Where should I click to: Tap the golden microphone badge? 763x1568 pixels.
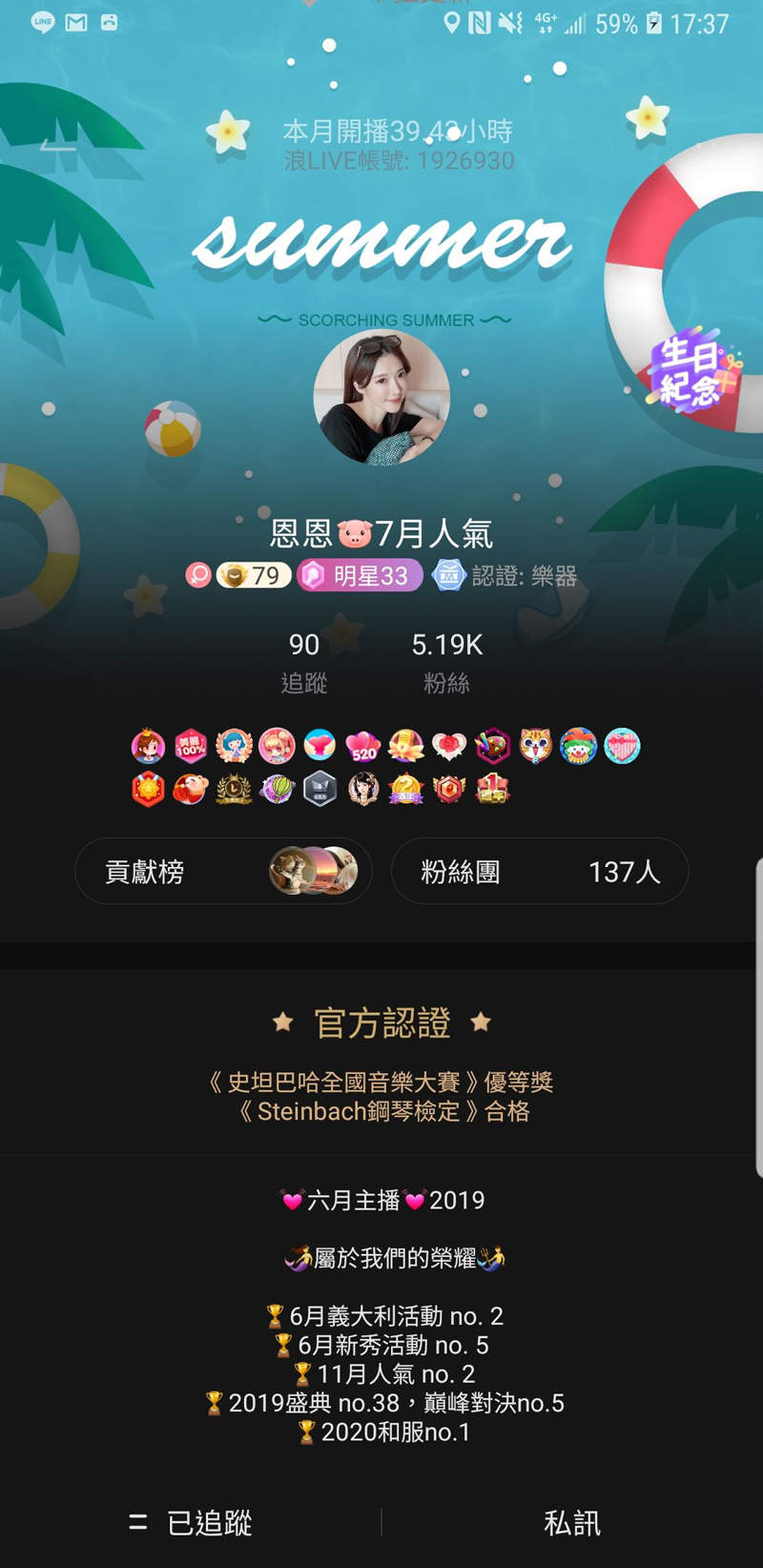point(407,747)
